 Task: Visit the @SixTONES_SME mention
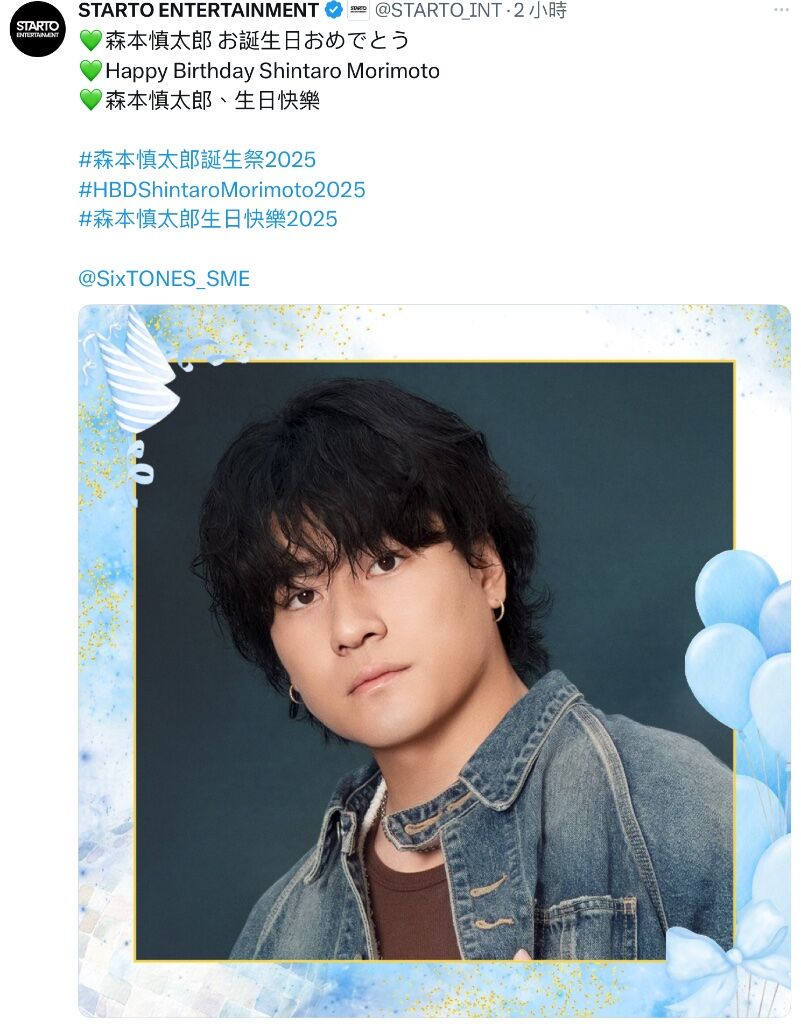[x=164, y=279]
